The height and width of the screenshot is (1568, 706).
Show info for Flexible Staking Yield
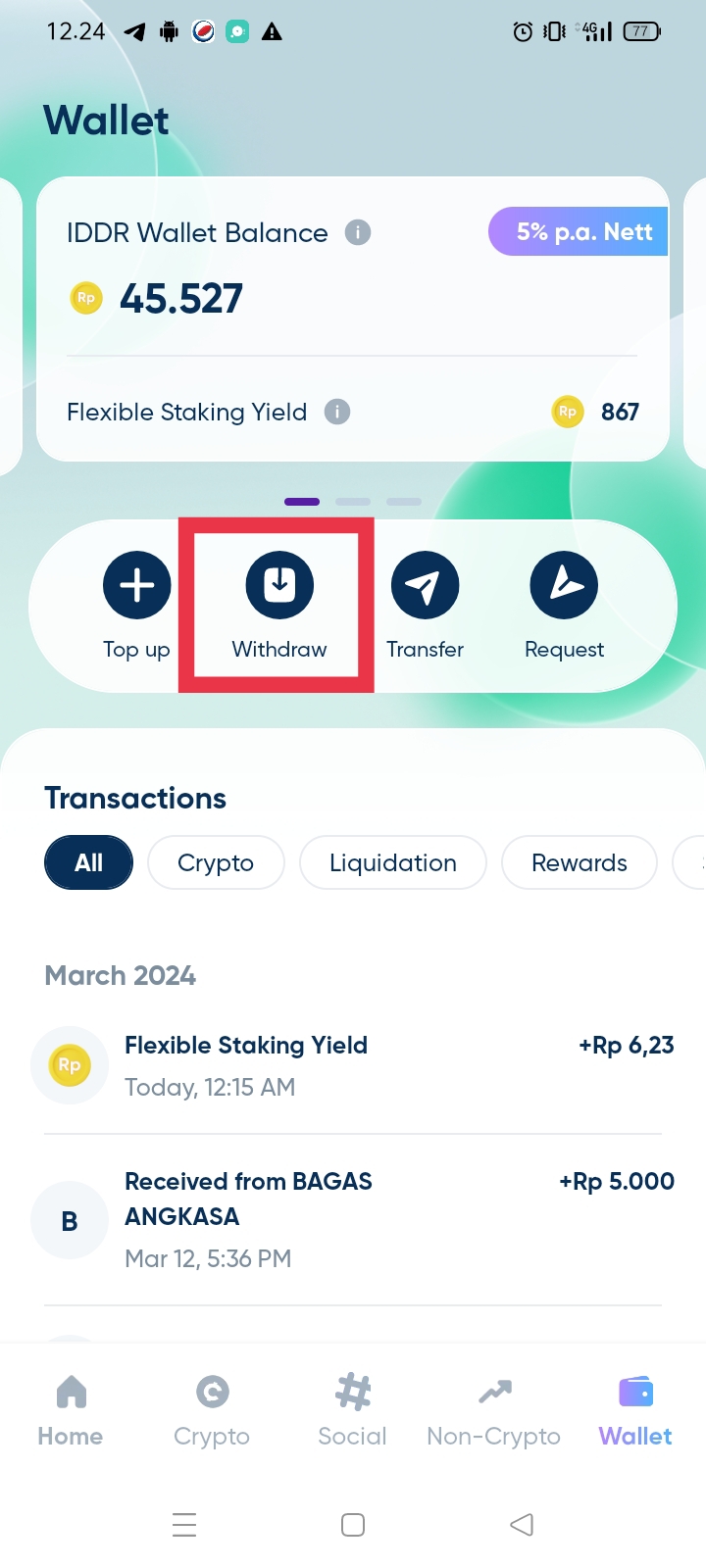pyautogui.click(x=337, y=412)
